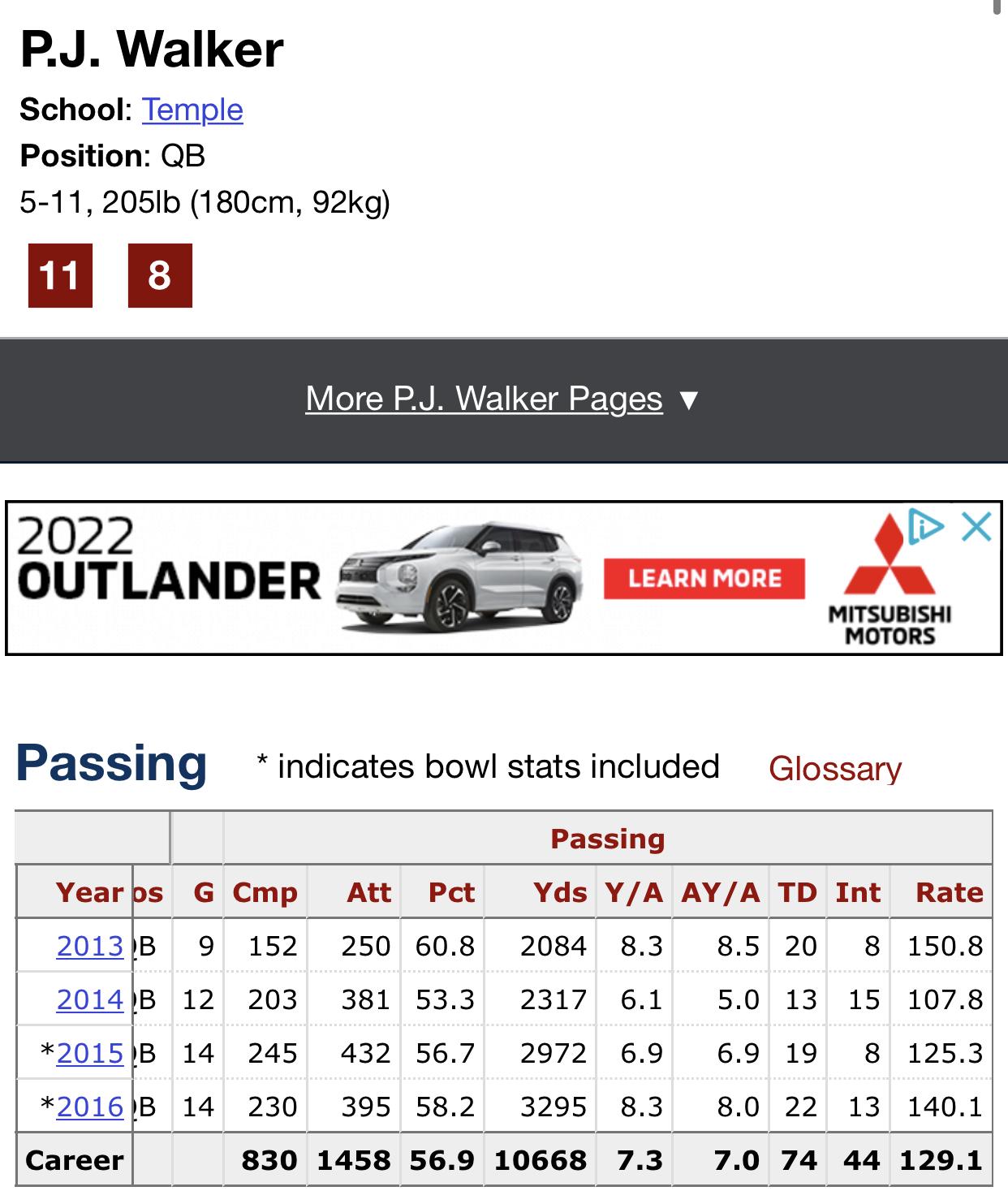Screen dimensions: 1008x1191
Task: Sort table by Cmp column
Action: (265, 892)
